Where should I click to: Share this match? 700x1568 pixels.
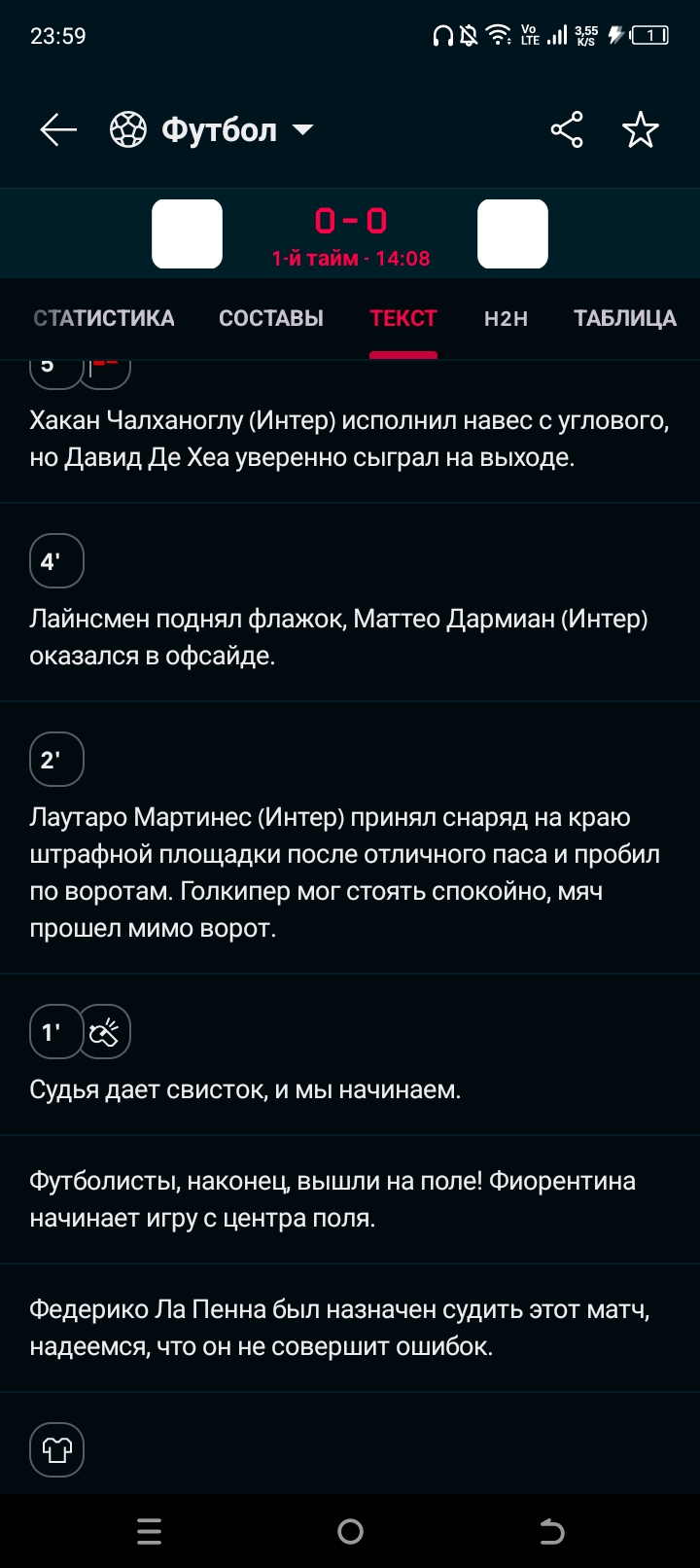click(x=567, y=129)
